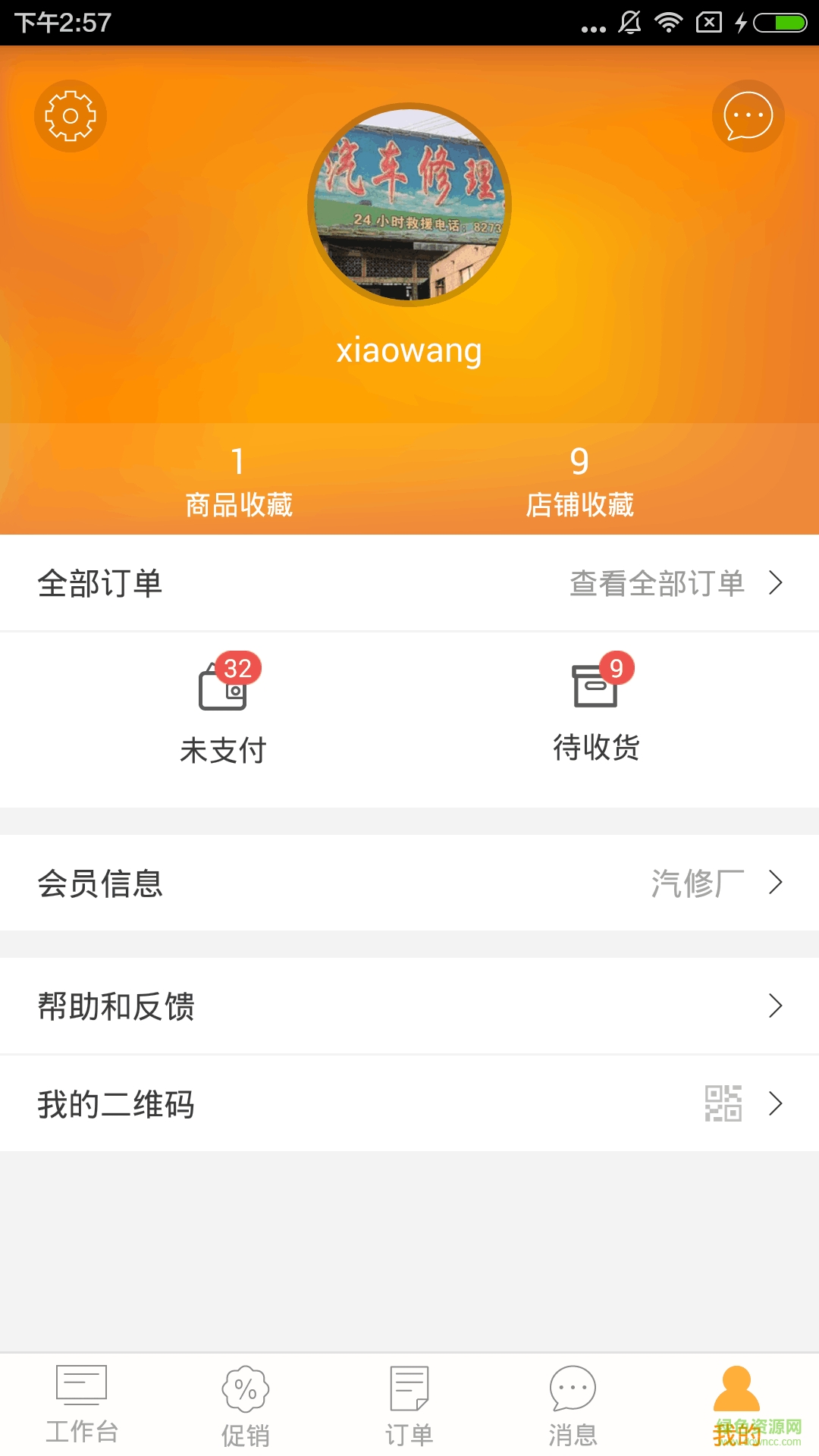819x1456 pixels.
Task: Click the xiaowang profile avatar
Action: (409, 205)
